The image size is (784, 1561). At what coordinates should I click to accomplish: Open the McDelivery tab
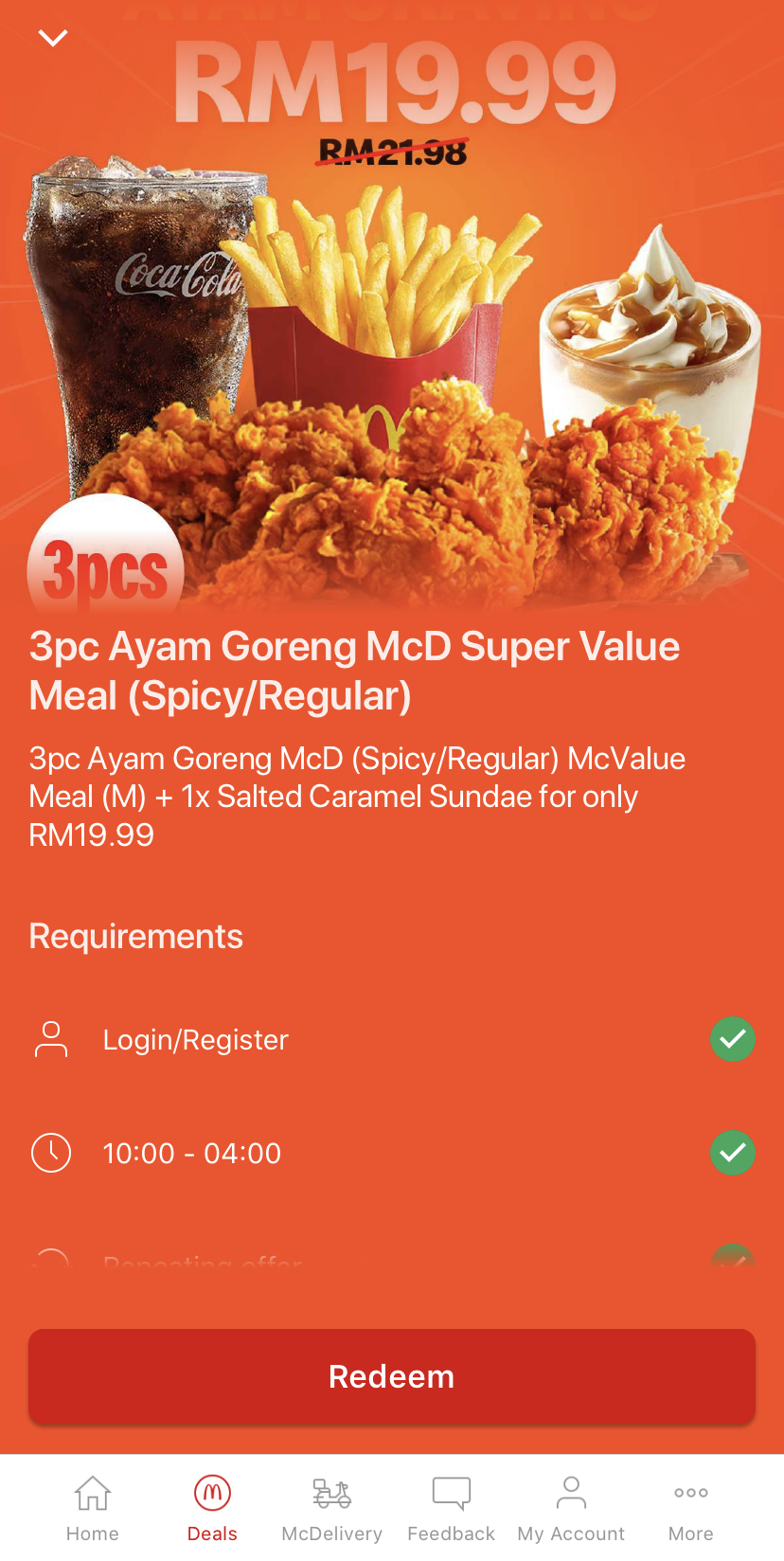(332, 1508)
